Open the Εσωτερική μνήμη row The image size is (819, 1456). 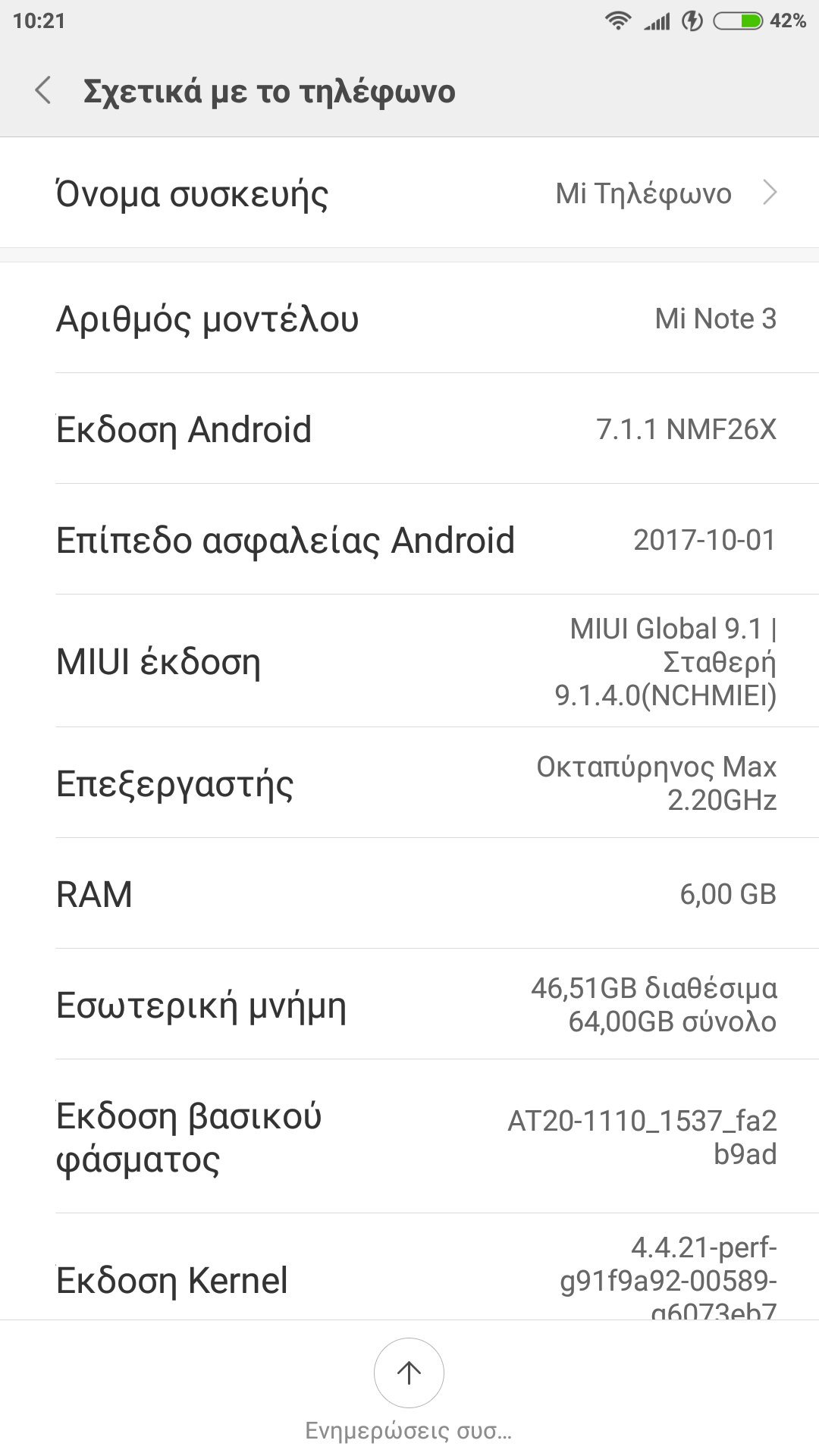409,1005
